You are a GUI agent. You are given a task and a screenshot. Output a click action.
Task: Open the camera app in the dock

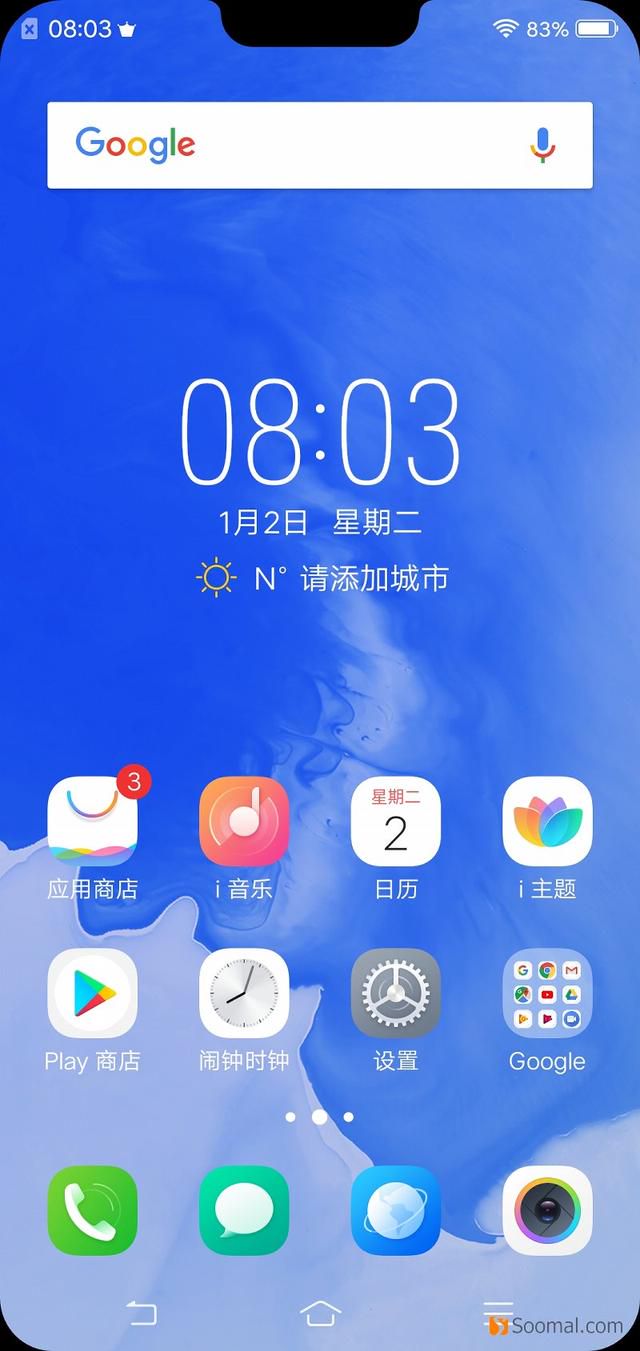(x=548, y=1210)
